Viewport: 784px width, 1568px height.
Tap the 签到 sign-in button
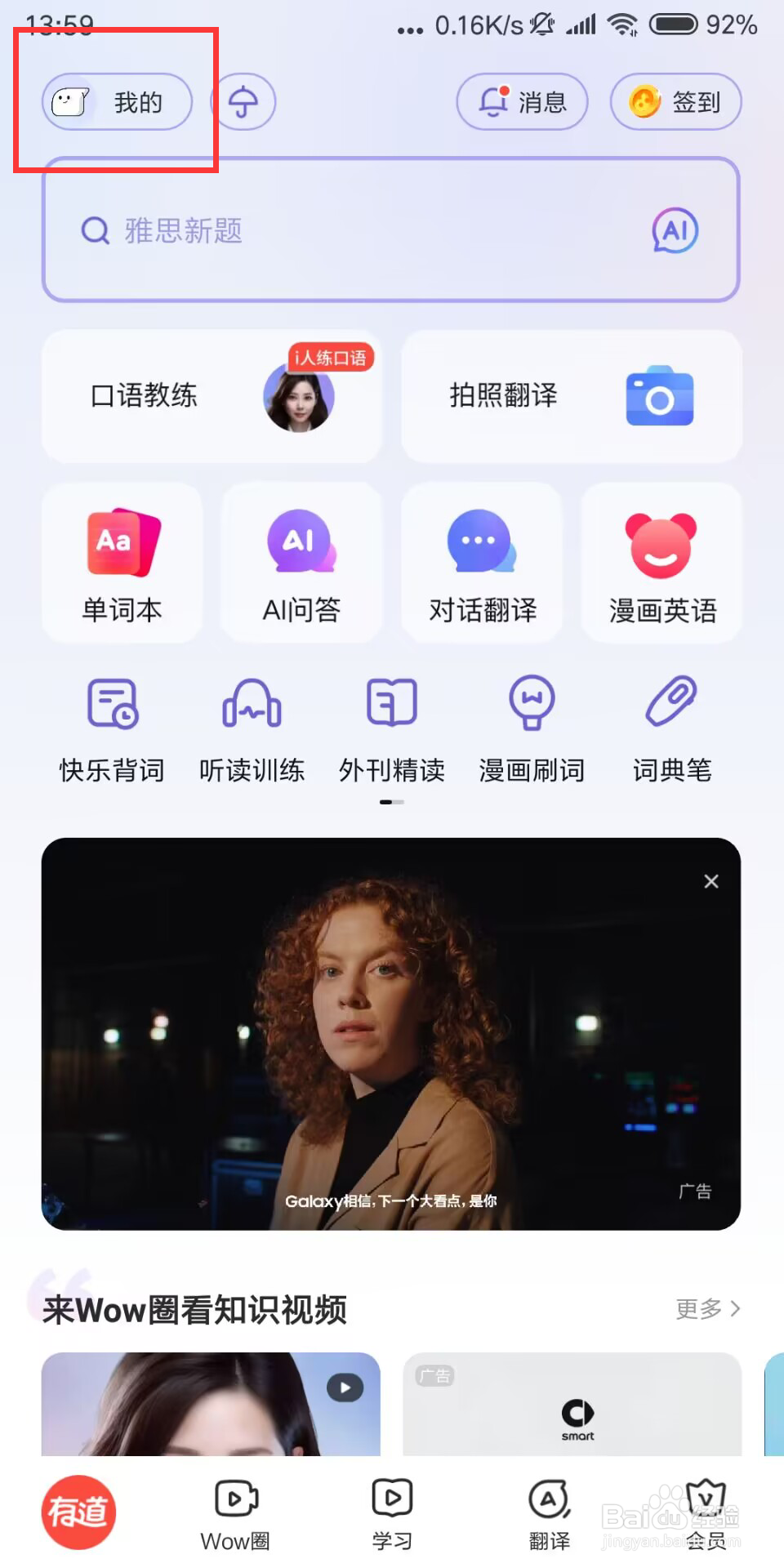pyautogui.click(x=675, y=101)
